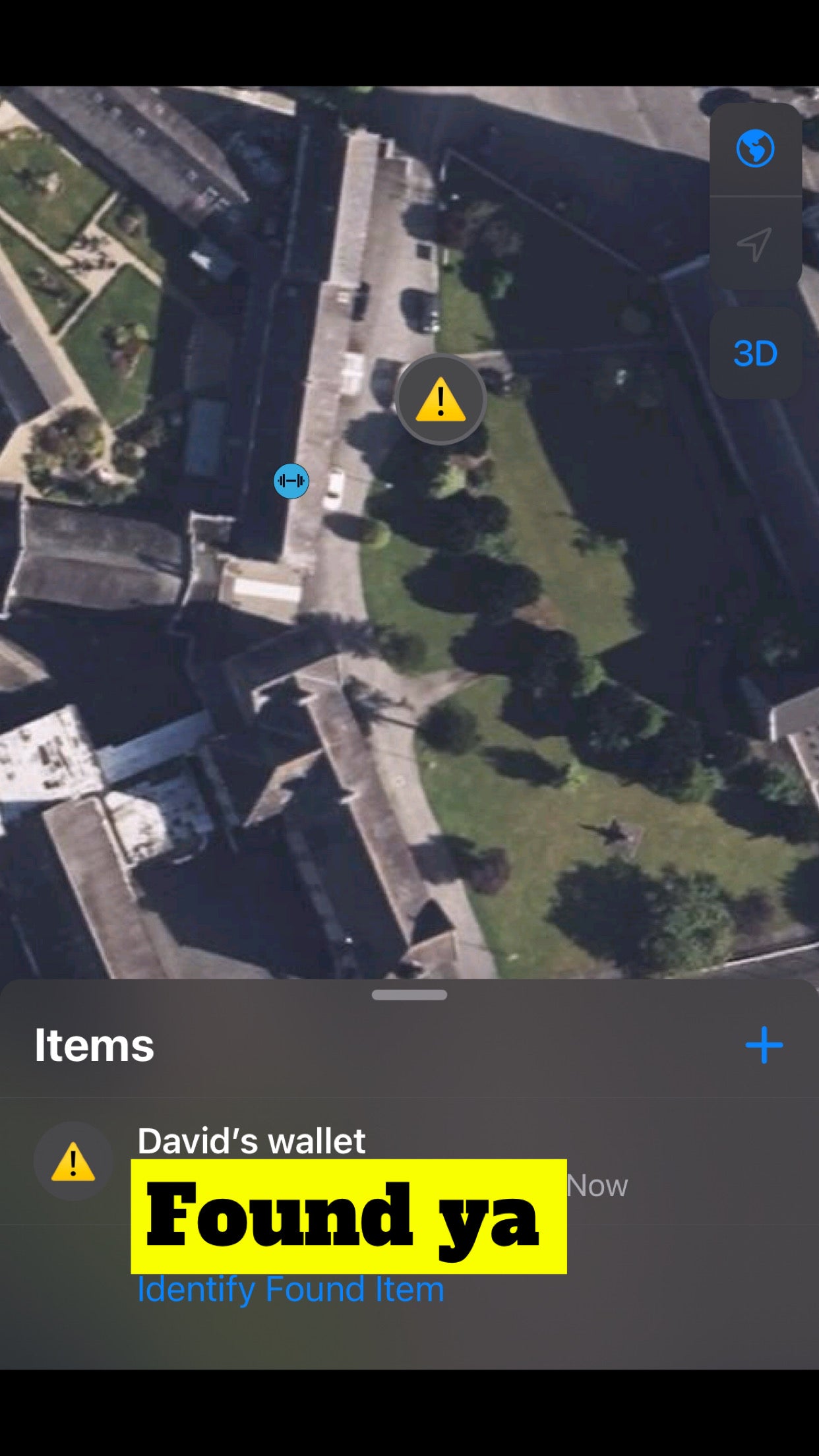Open the Identify Found Item link
819x1456 pixels.
(x=291, y=1290)
